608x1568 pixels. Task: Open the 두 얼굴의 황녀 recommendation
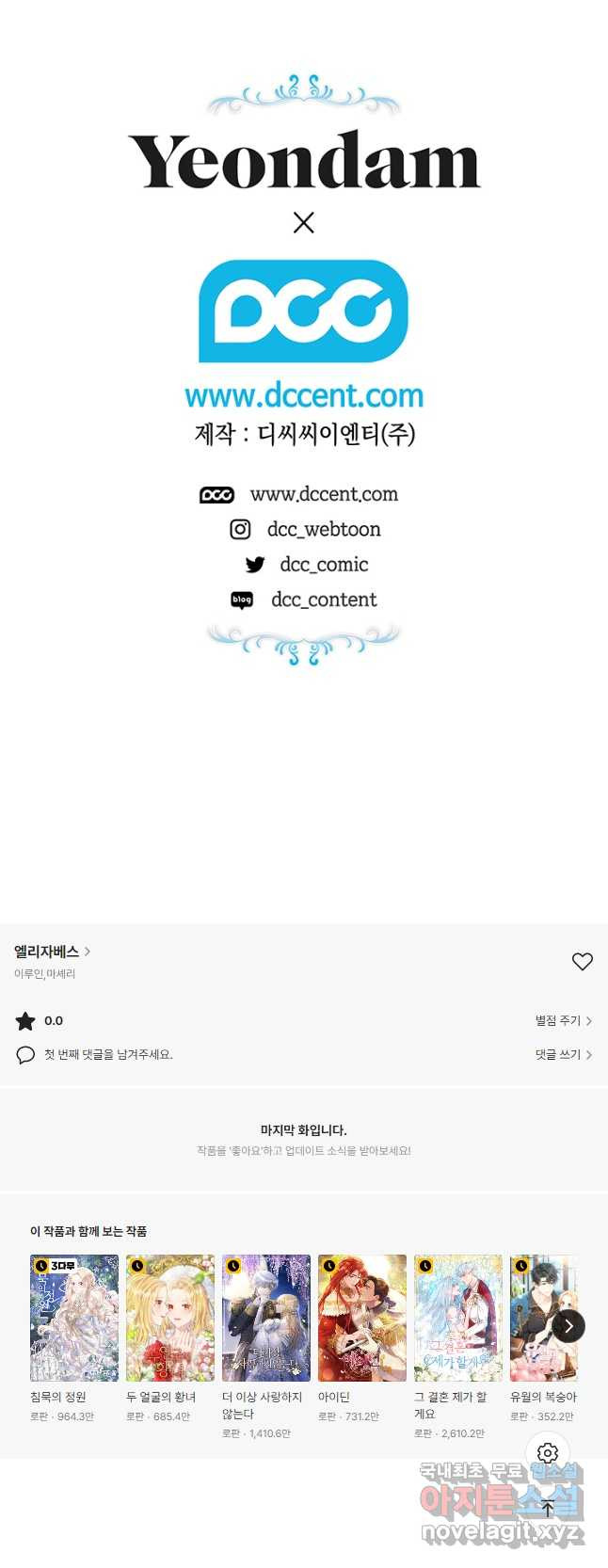click(170, 1318)
